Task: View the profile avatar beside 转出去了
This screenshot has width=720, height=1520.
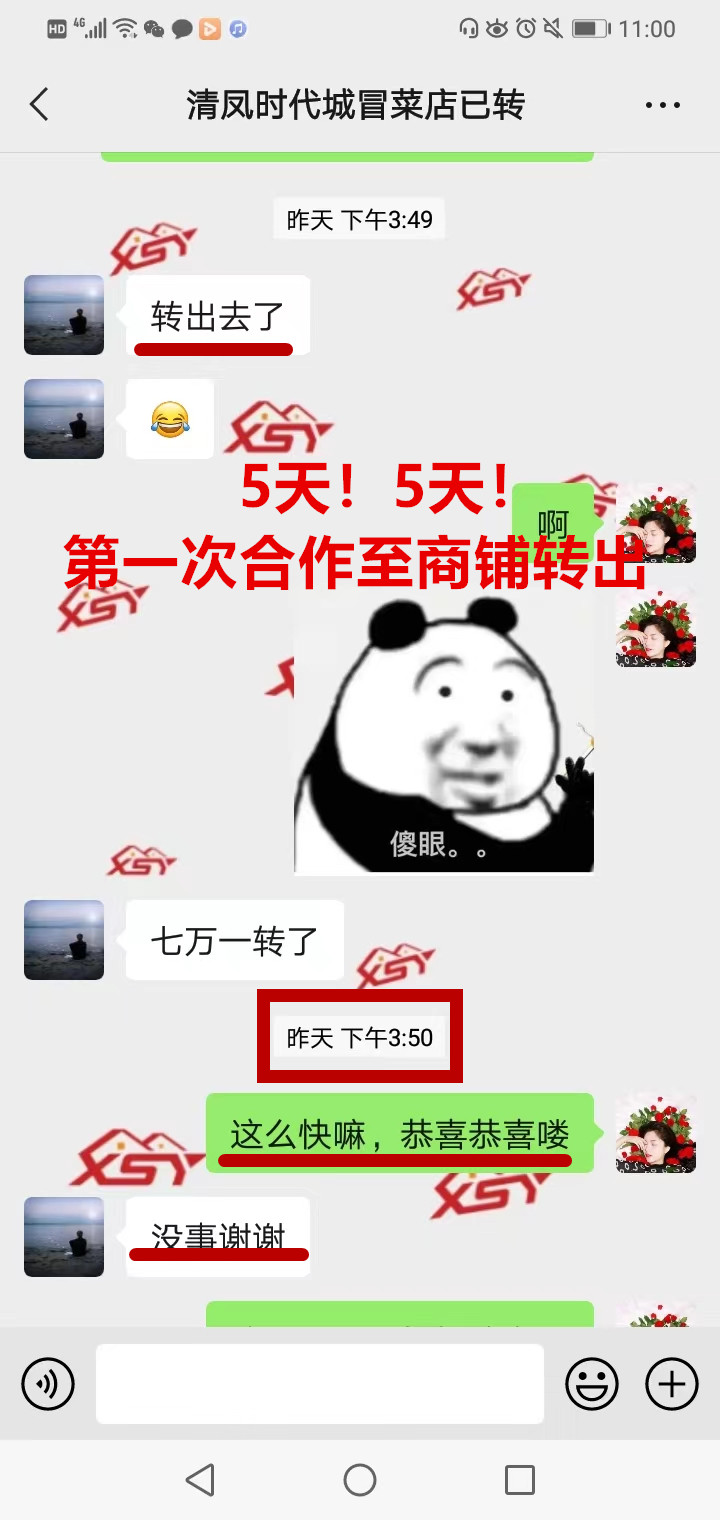Action: 64,315
